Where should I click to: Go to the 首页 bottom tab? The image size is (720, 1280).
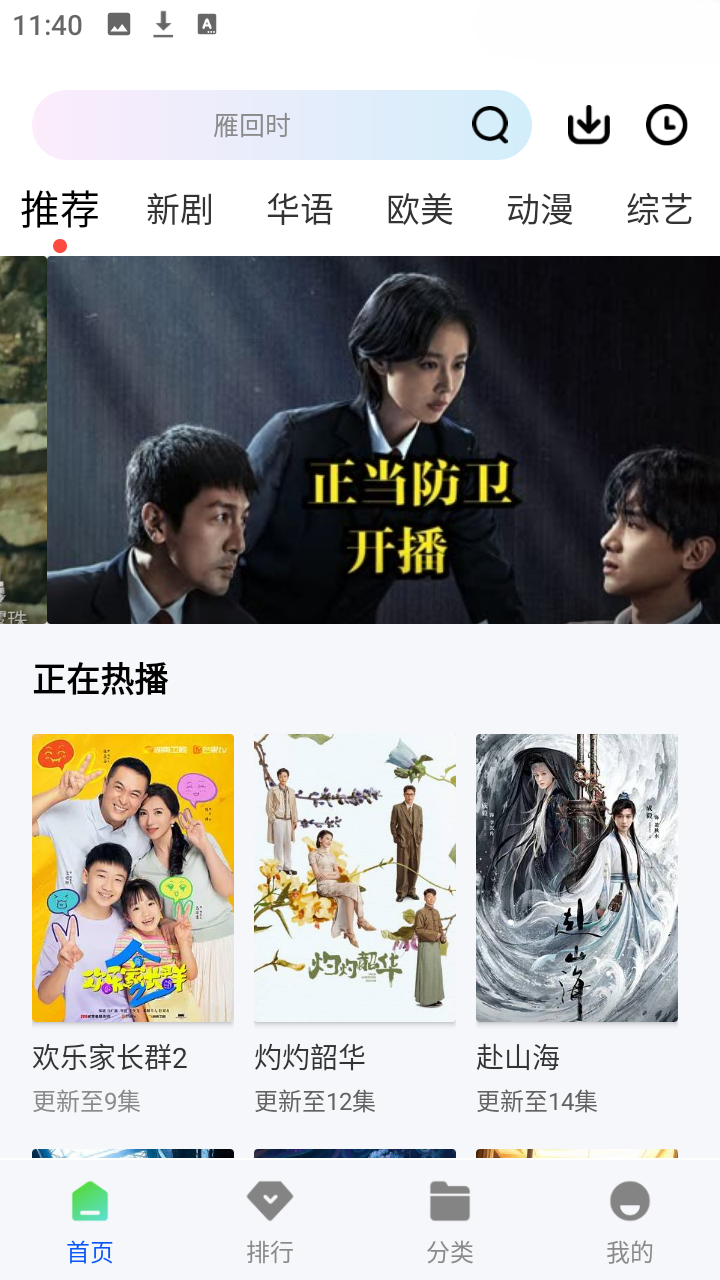[90, 1220]
